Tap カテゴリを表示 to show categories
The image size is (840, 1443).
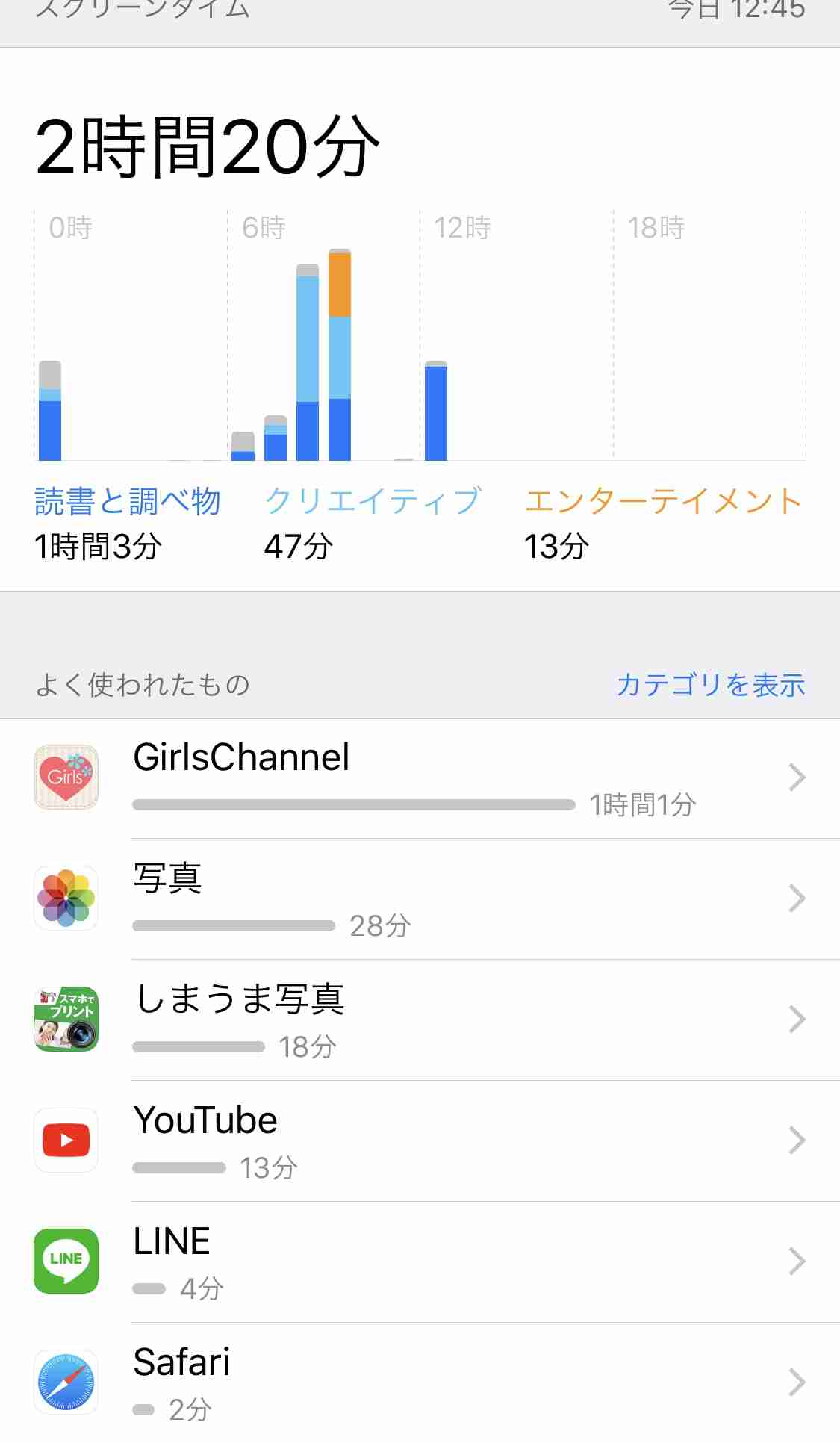[x=710, y=684]
